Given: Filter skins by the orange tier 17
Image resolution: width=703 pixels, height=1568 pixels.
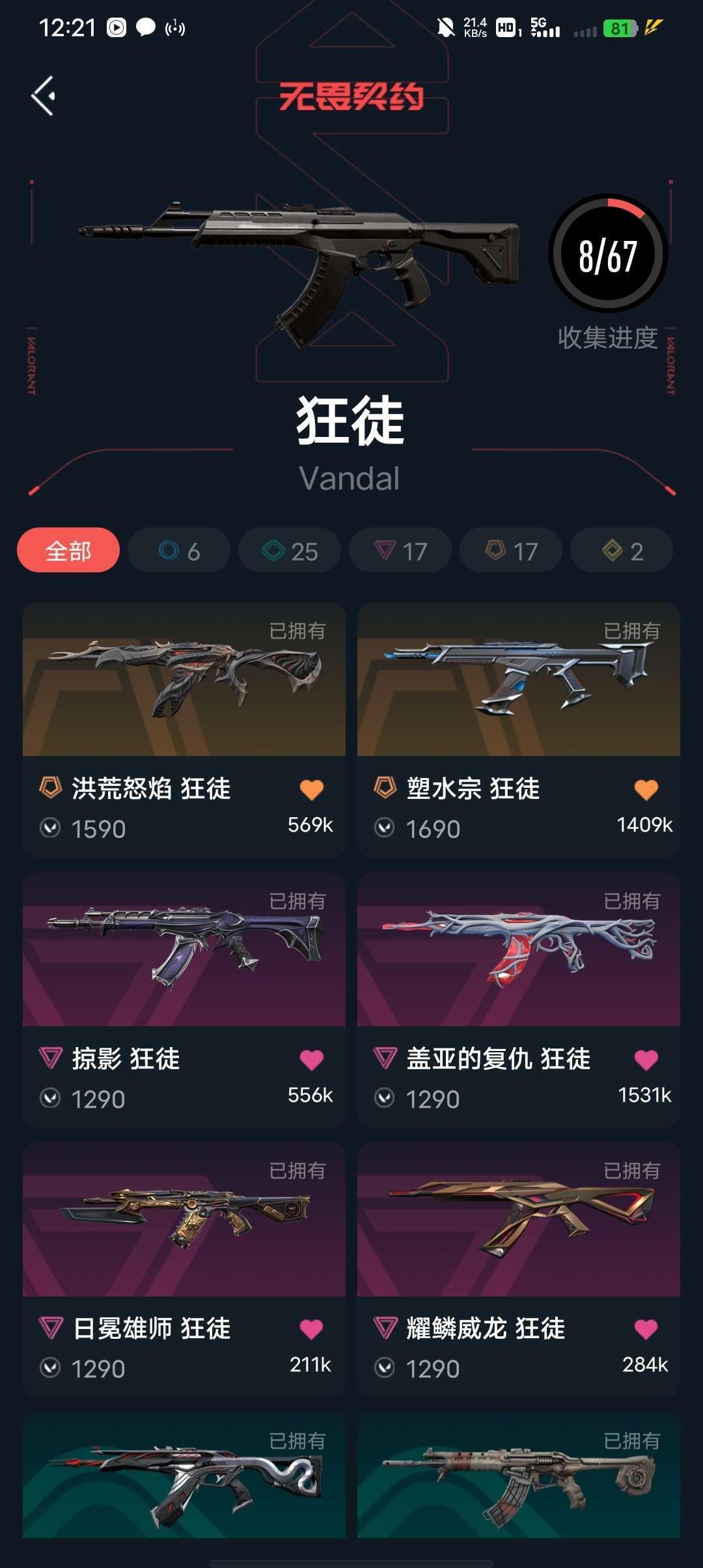Looking at the screenshot, I should 511,551.
